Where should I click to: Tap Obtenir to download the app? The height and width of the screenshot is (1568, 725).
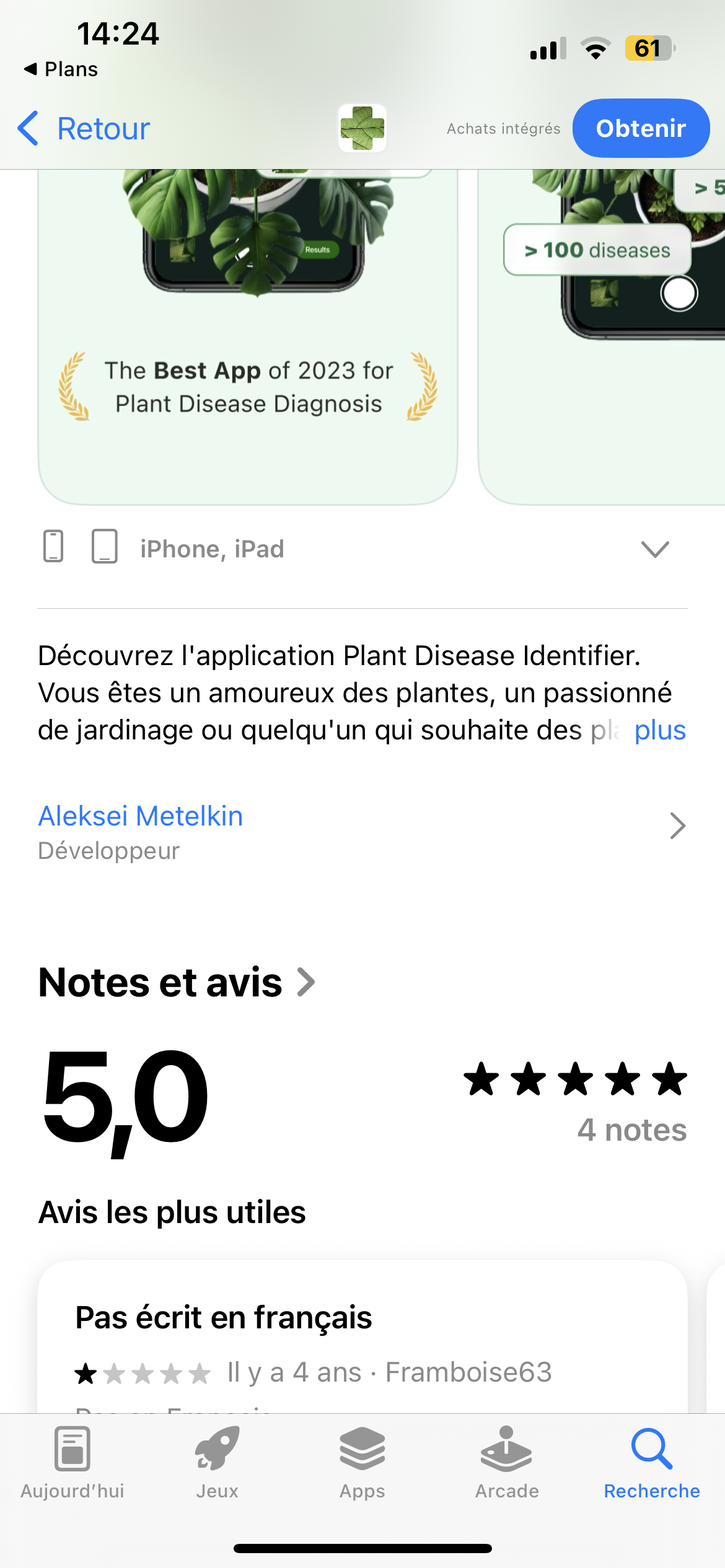(x=640, y=128)
